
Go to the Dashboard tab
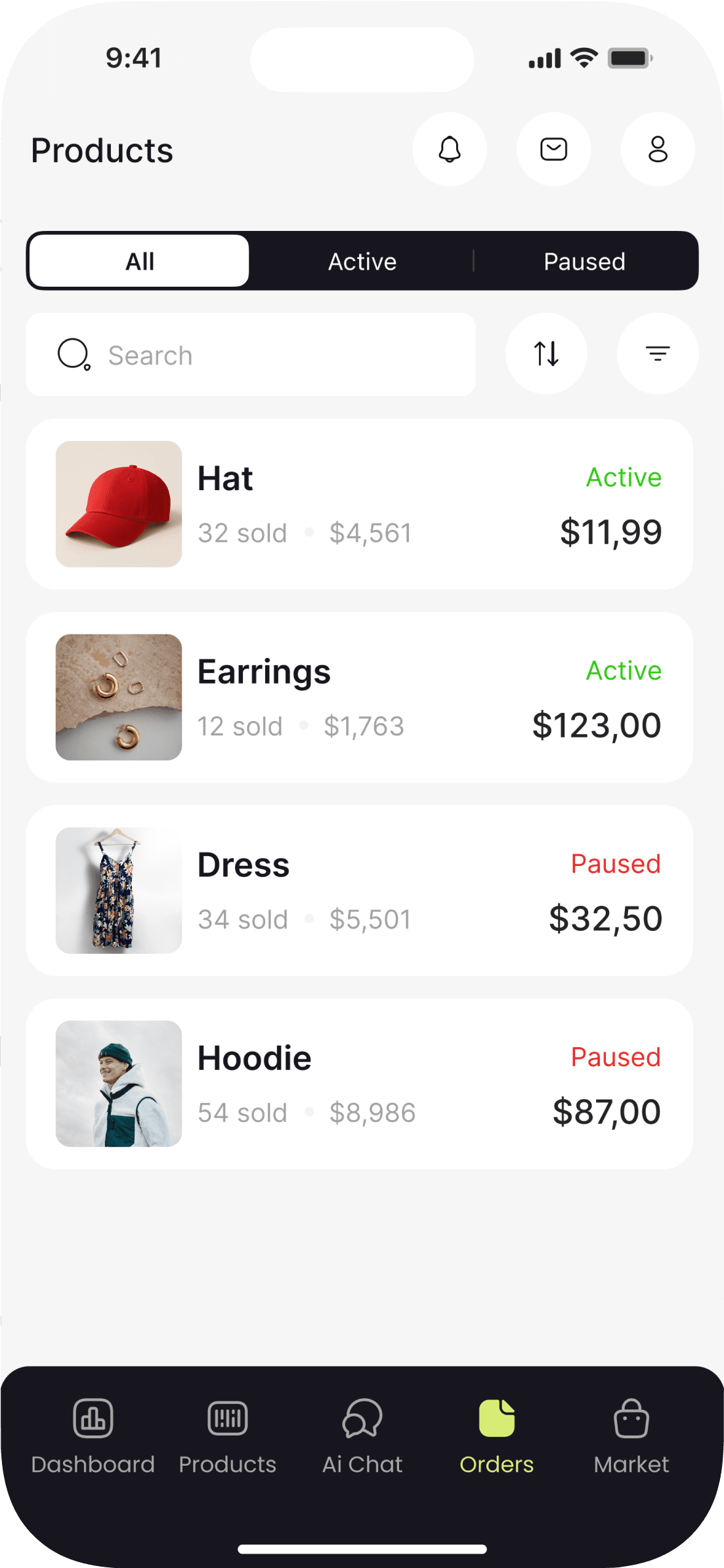93,1437
